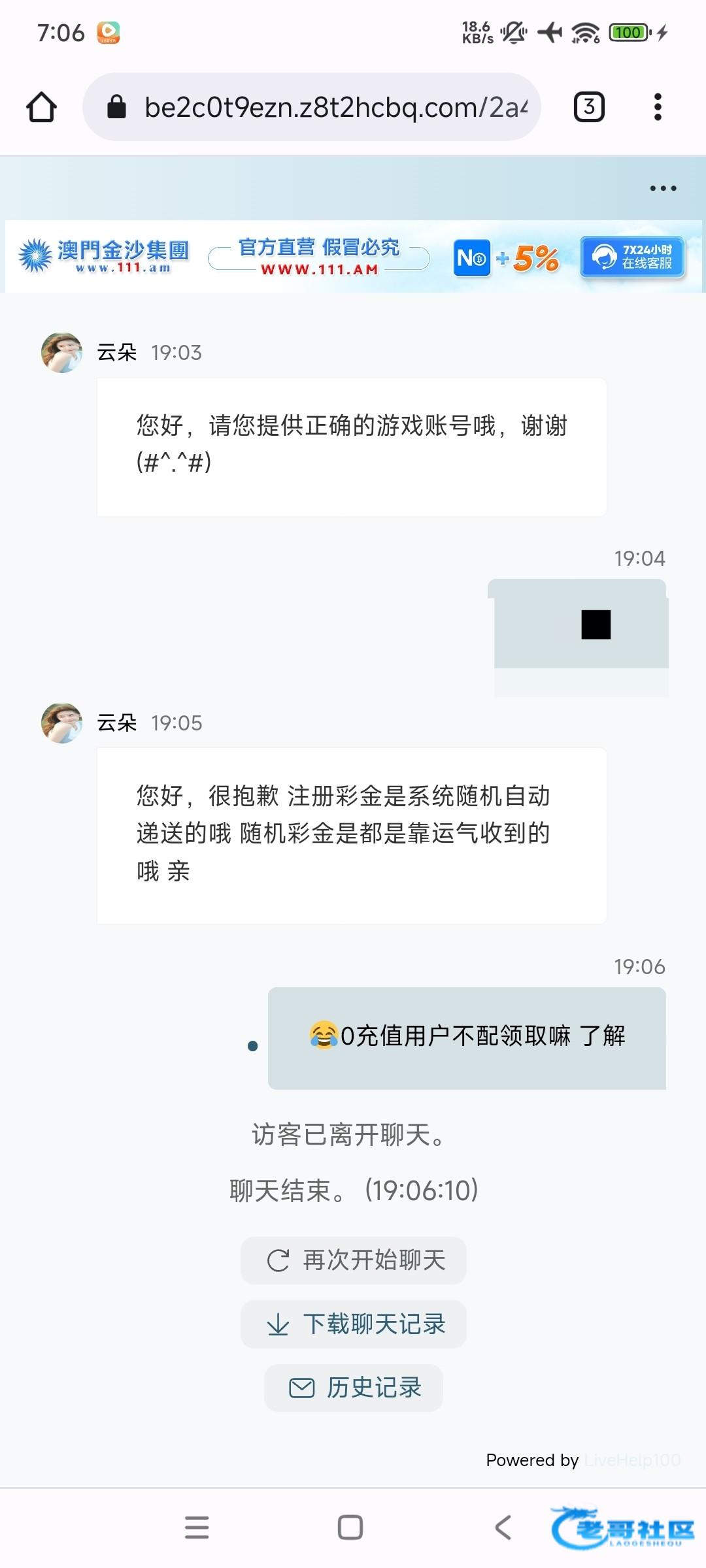This screenshot has width=706, height=1568.
Task: View chat history via 历史记录
Action: (x=354, y=1388)
